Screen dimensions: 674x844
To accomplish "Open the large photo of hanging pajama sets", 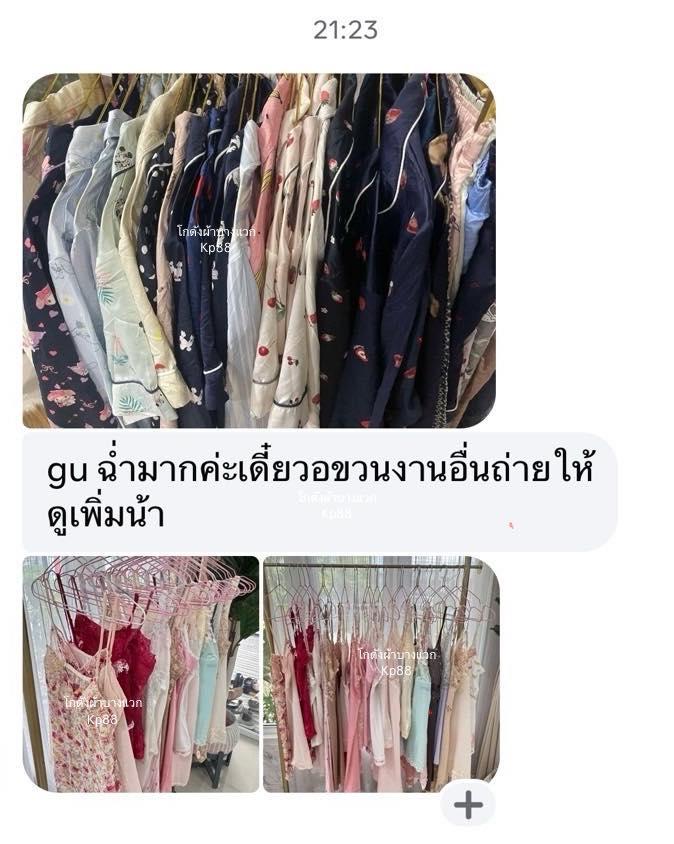I will point(258,250).
